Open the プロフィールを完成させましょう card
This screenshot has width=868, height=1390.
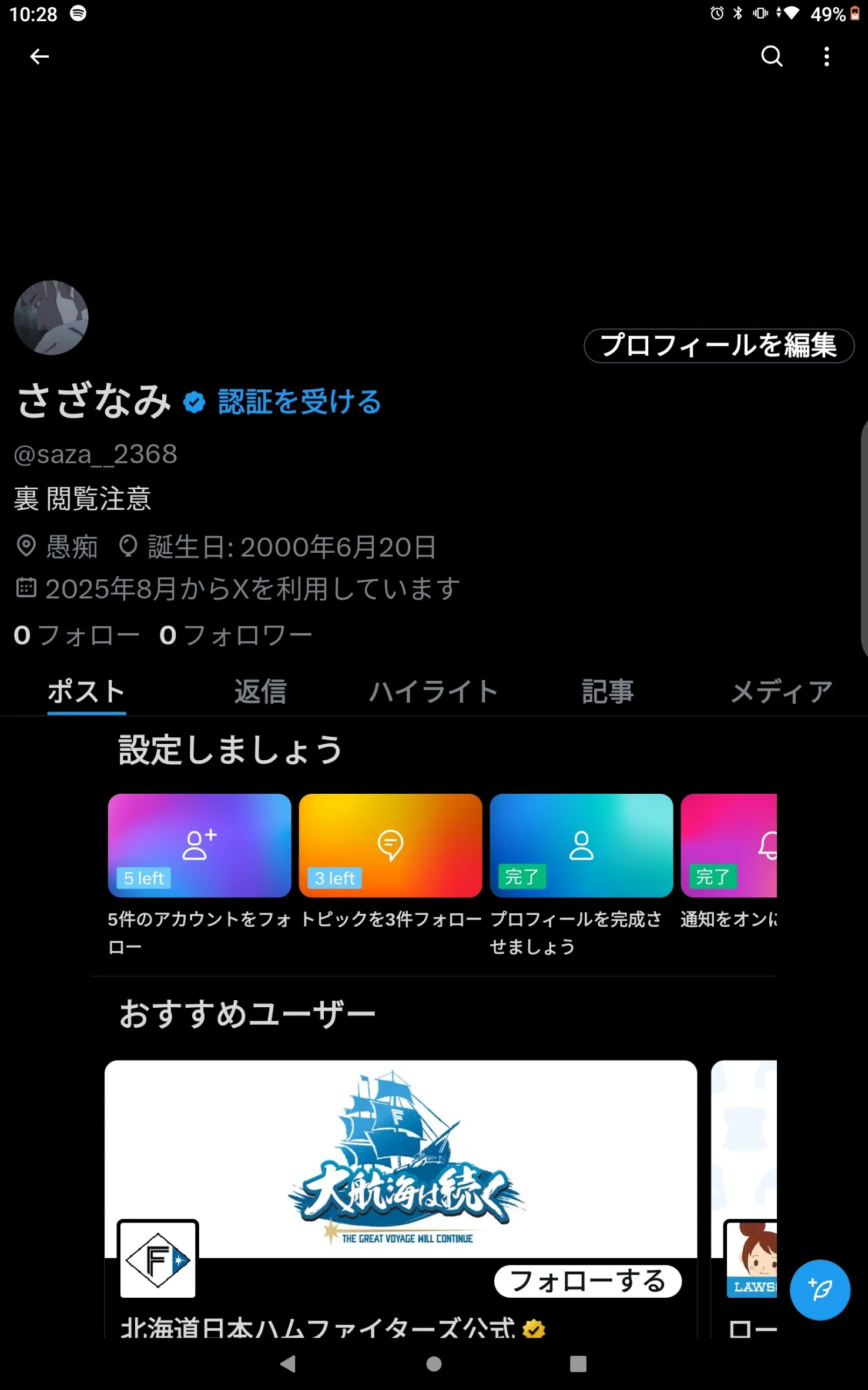581,846
